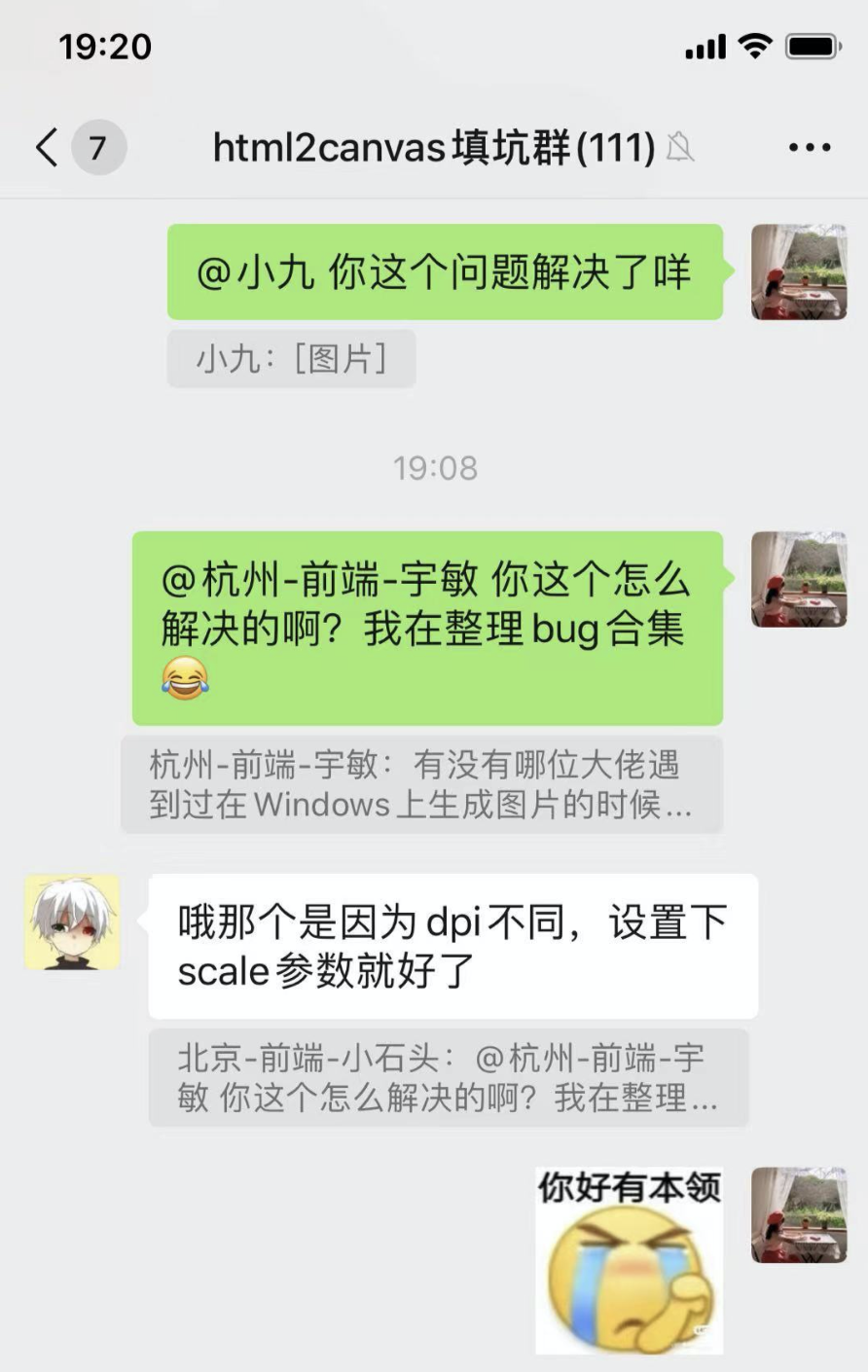Screen dimensions: 868x1372
Task: Go back to the chat list
Action: point(47,148)
